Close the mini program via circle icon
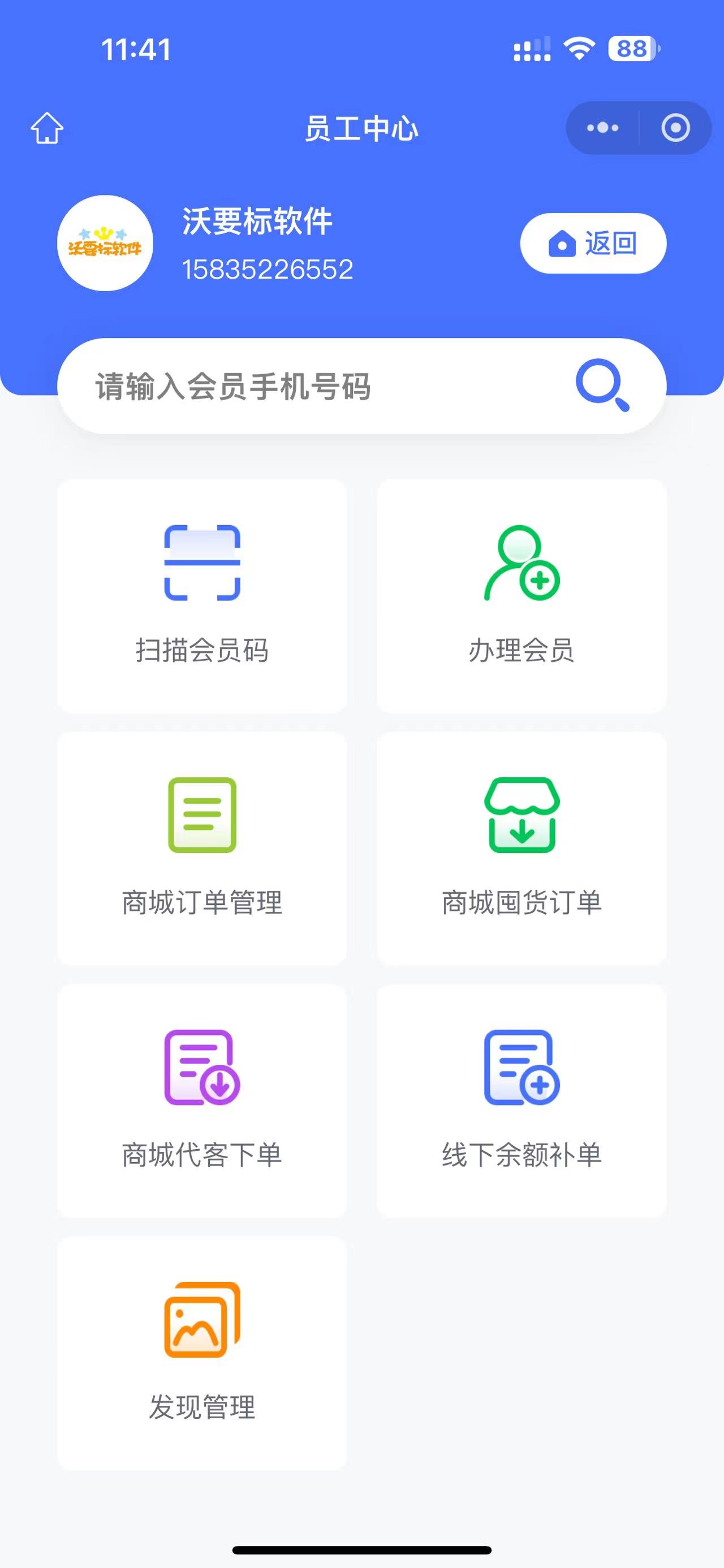724x1568 pixels. click(x=675, y=128)
